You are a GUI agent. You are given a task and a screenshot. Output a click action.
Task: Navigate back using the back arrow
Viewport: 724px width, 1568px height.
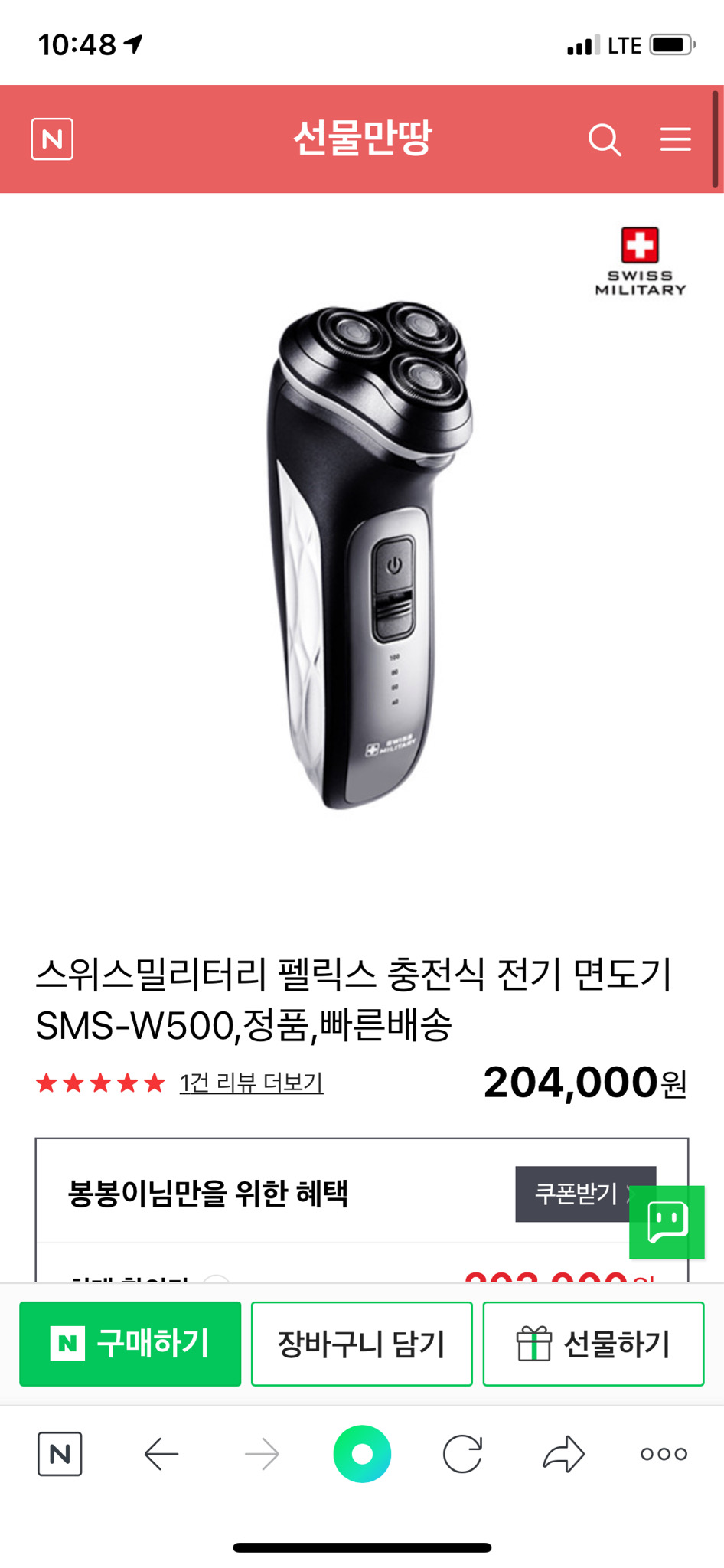(159, 1454)
